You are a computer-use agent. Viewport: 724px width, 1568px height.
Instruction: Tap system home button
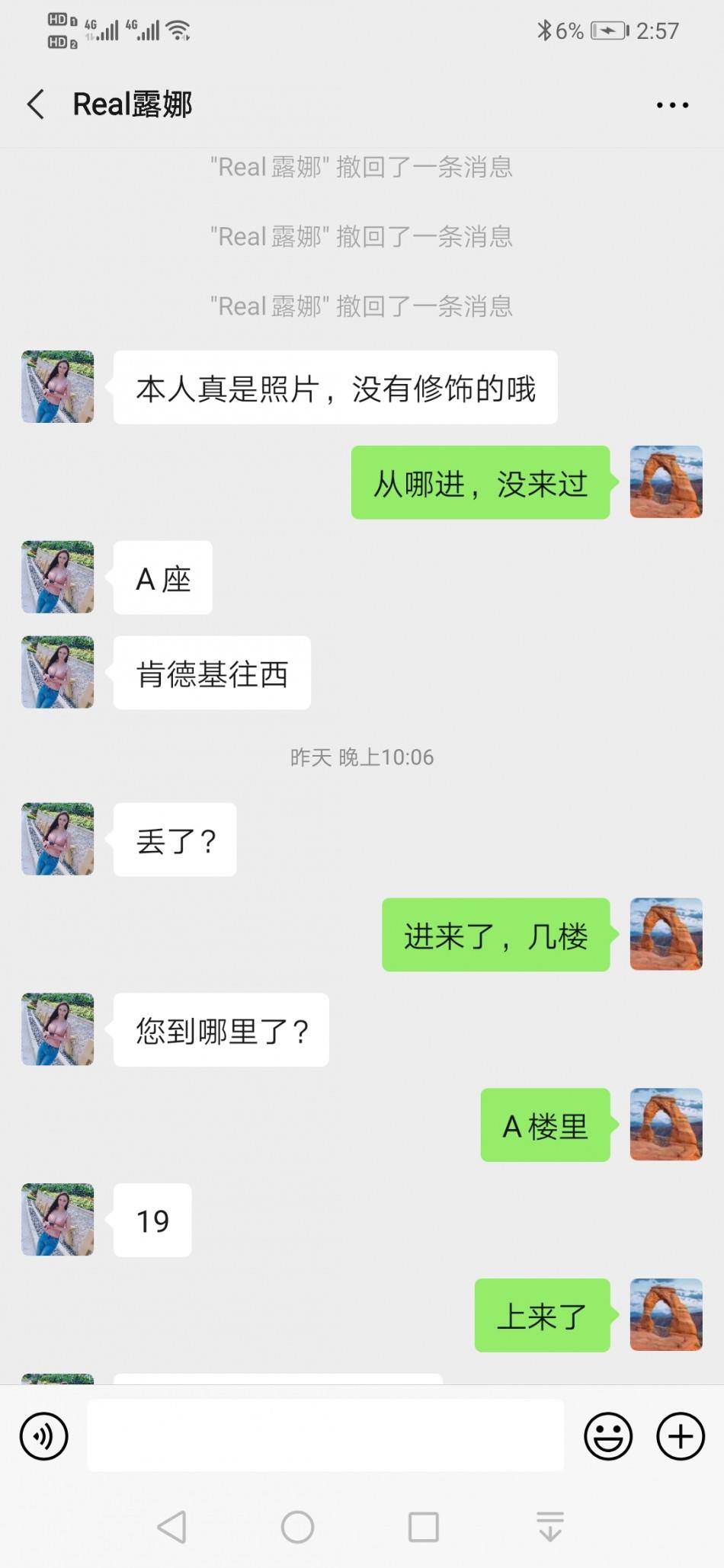[297, 1527]
